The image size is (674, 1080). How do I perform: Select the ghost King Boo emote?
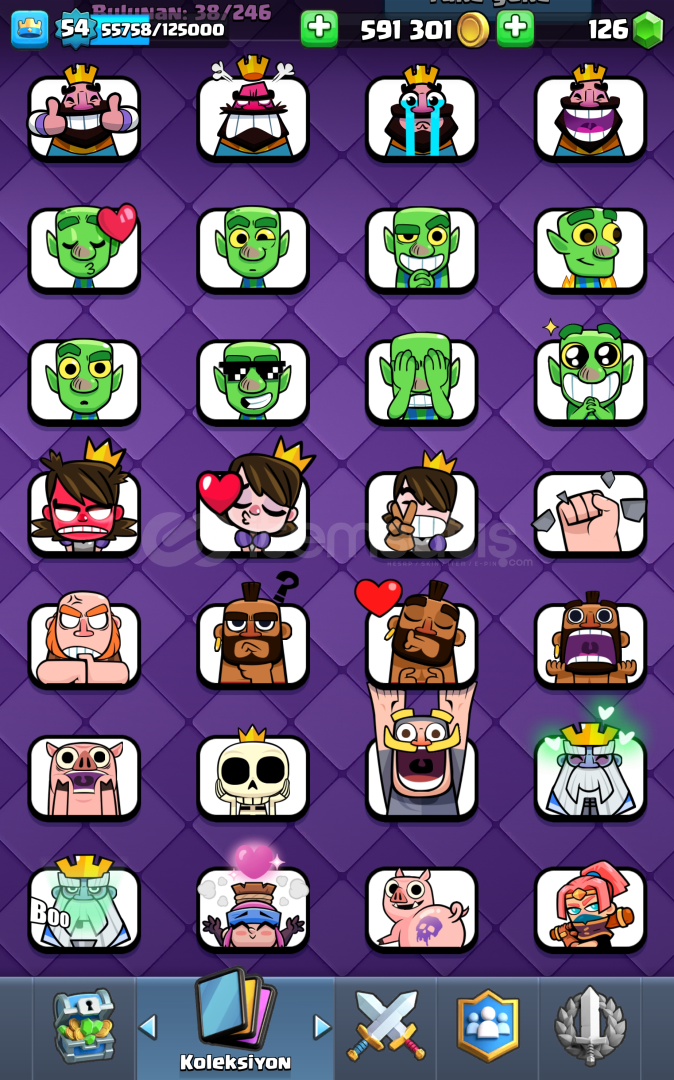pyautogui.click(x=84, y=905)
